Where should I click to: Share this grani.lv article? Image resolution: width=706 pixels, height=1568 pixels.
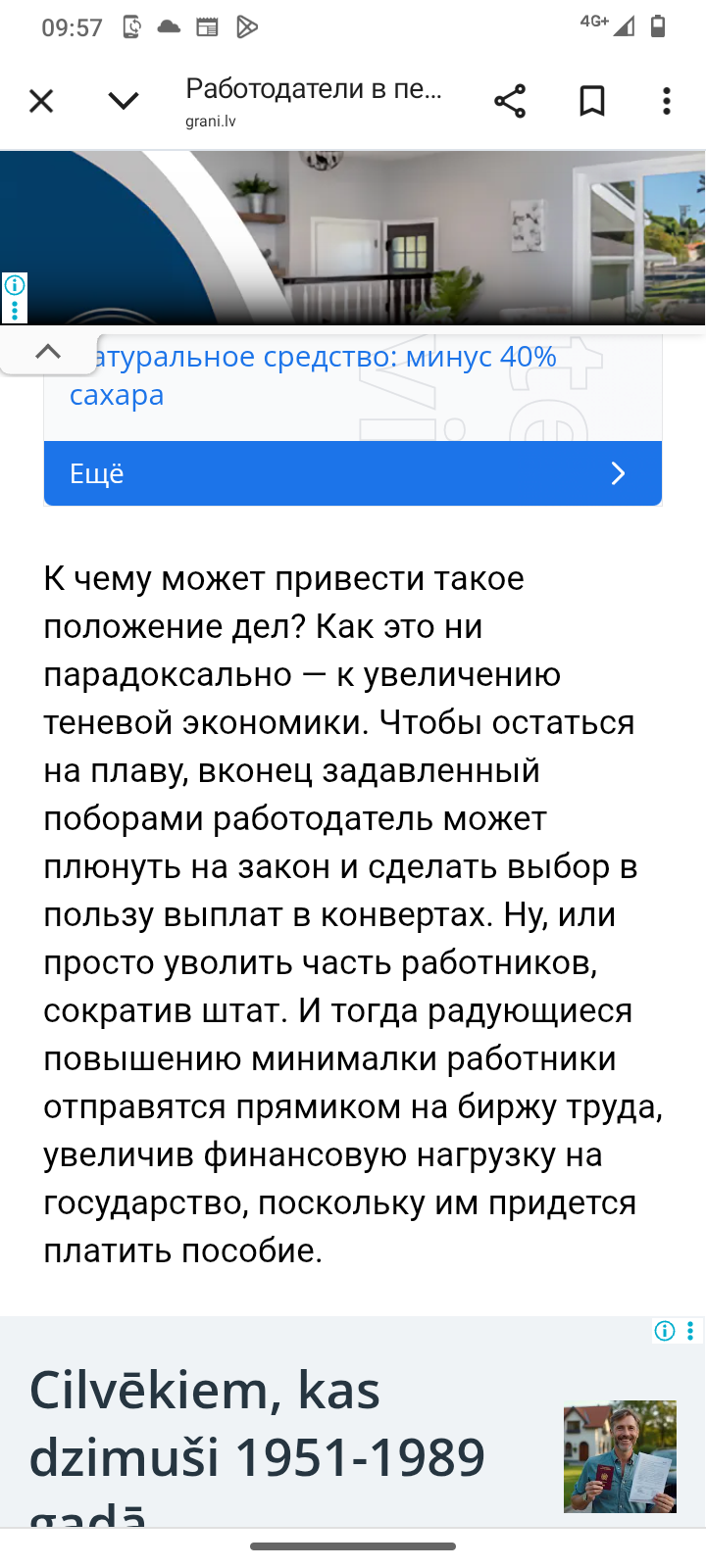510,101
